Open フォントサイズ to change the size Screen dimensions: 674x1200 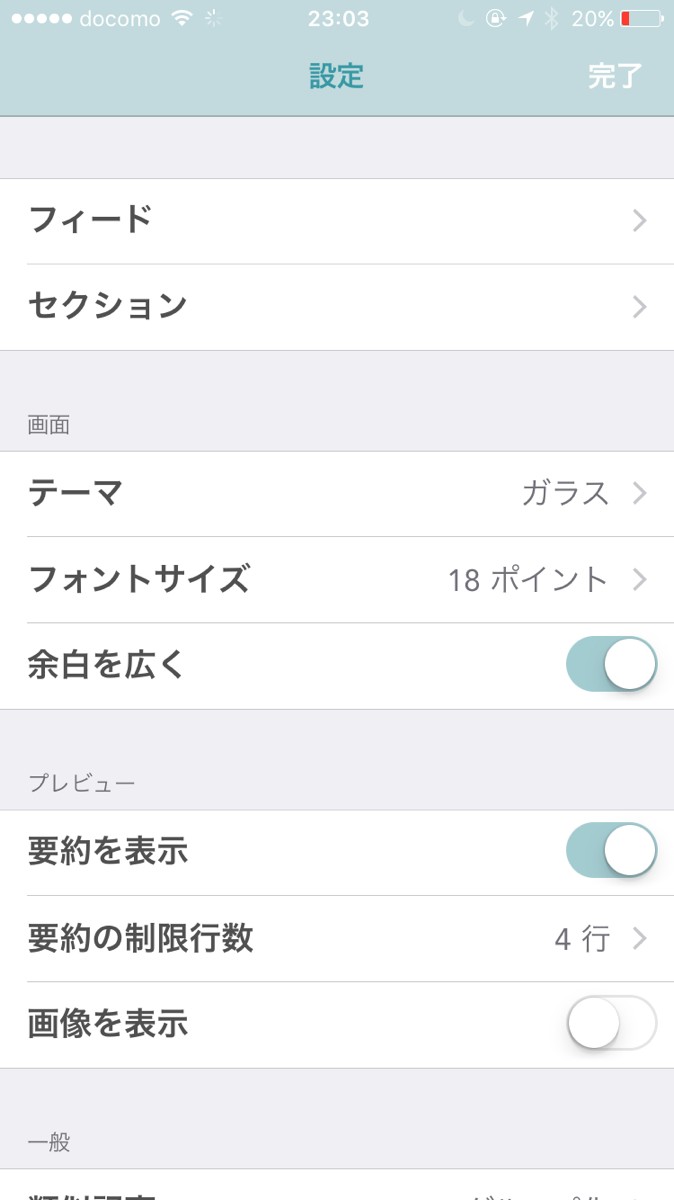(337, 580)
